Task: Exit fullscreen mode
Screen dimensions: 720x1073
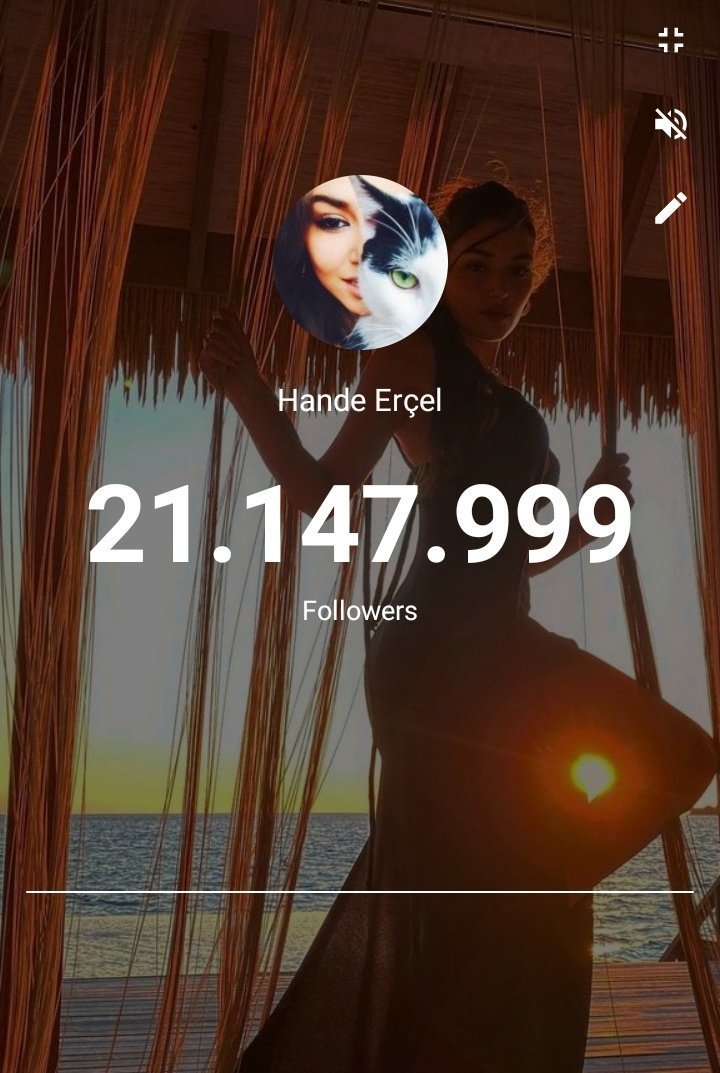Action: 671,41
